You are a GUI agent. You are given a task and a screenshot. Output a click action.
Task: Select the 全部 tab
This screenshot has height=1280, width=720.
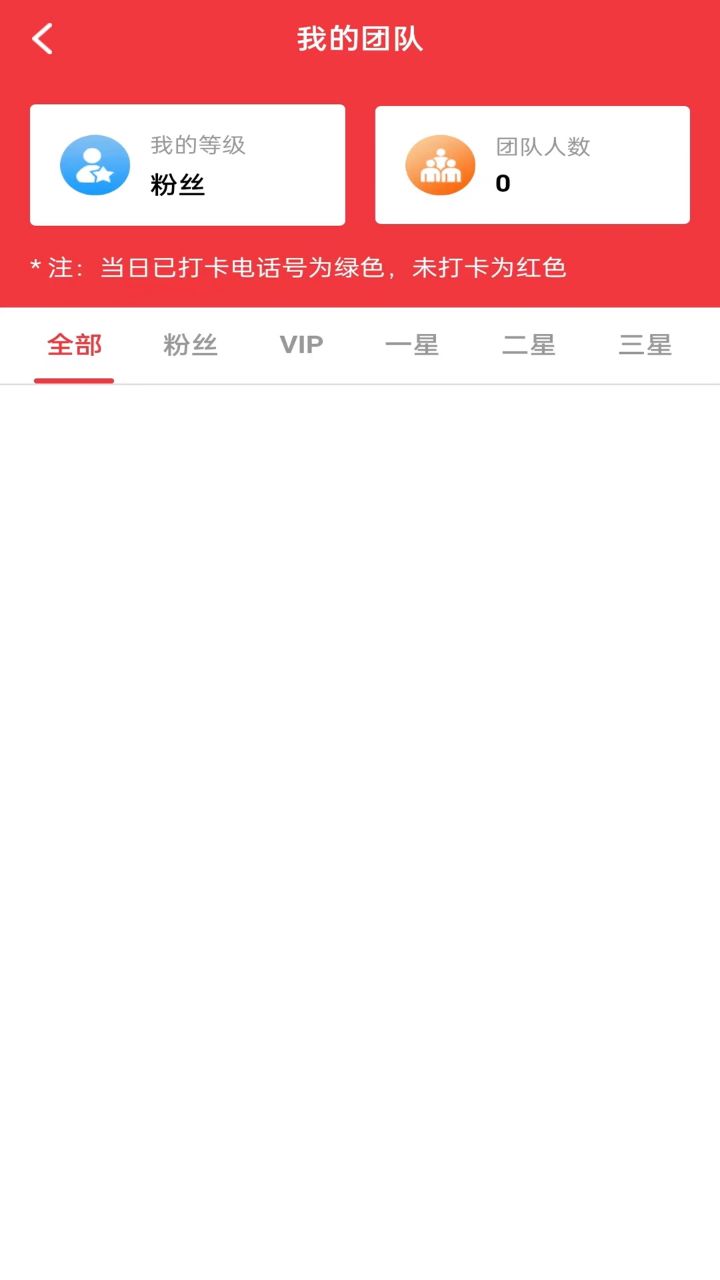pos(74,345)
